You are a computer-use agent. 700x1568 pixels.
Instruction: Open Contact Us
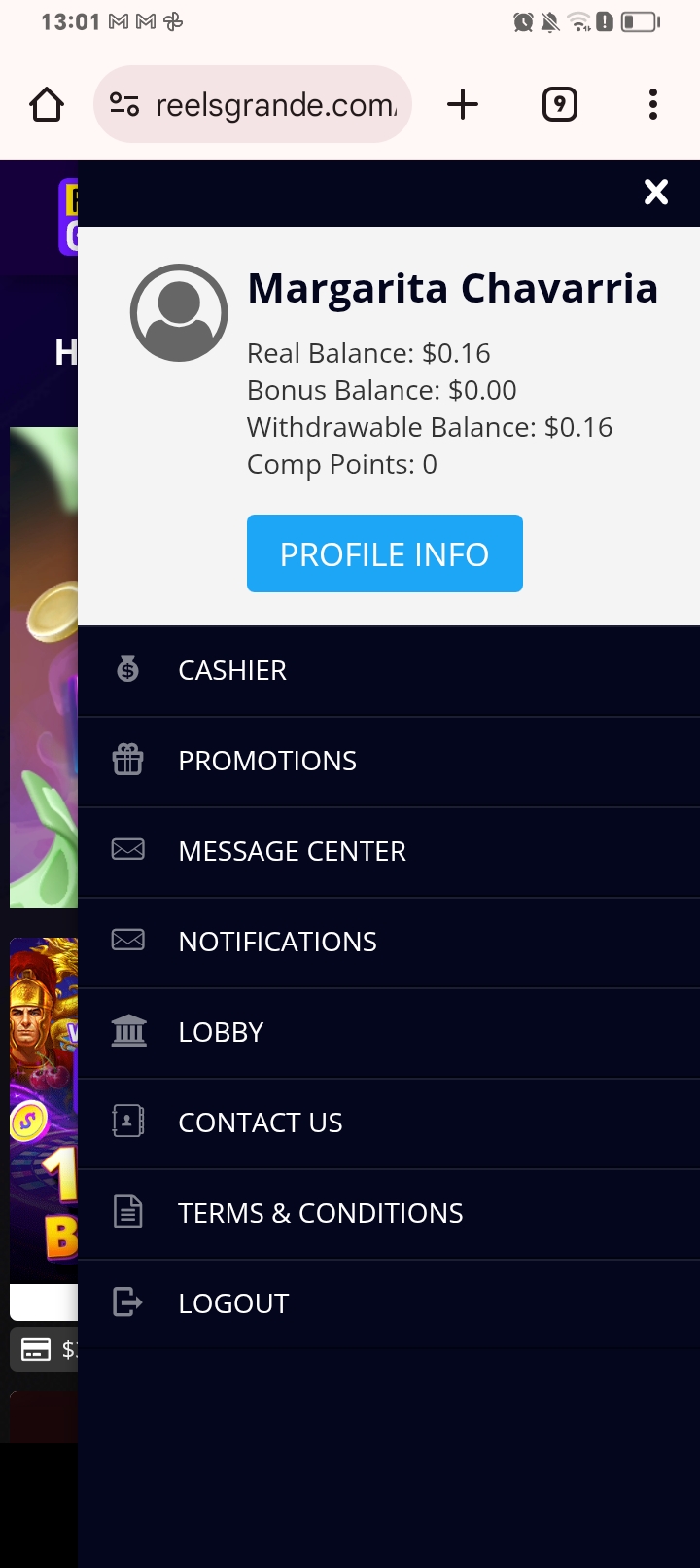coord(261,1123)
